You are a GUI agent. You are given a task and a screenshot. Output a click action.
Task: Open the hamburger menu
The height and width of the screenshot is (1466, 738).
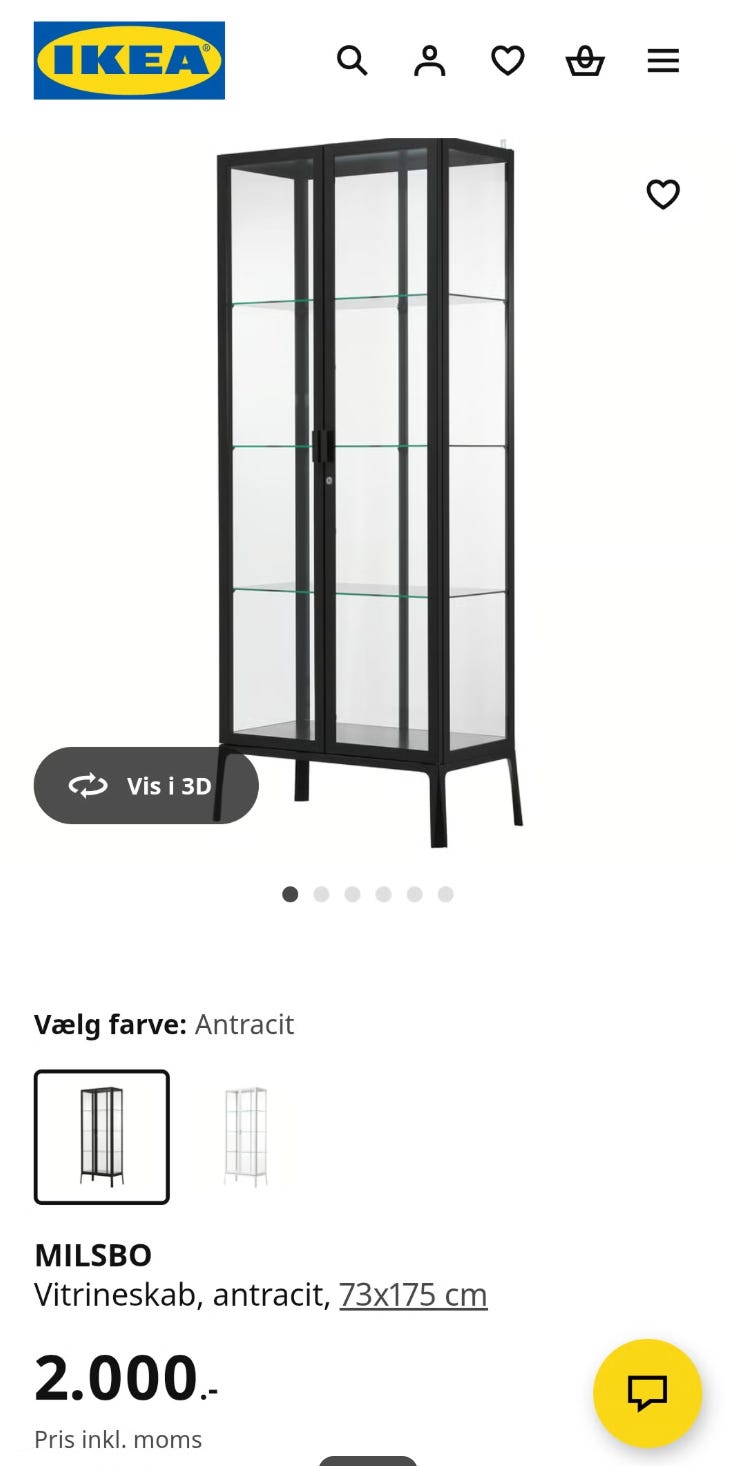[x=663, y=60]
